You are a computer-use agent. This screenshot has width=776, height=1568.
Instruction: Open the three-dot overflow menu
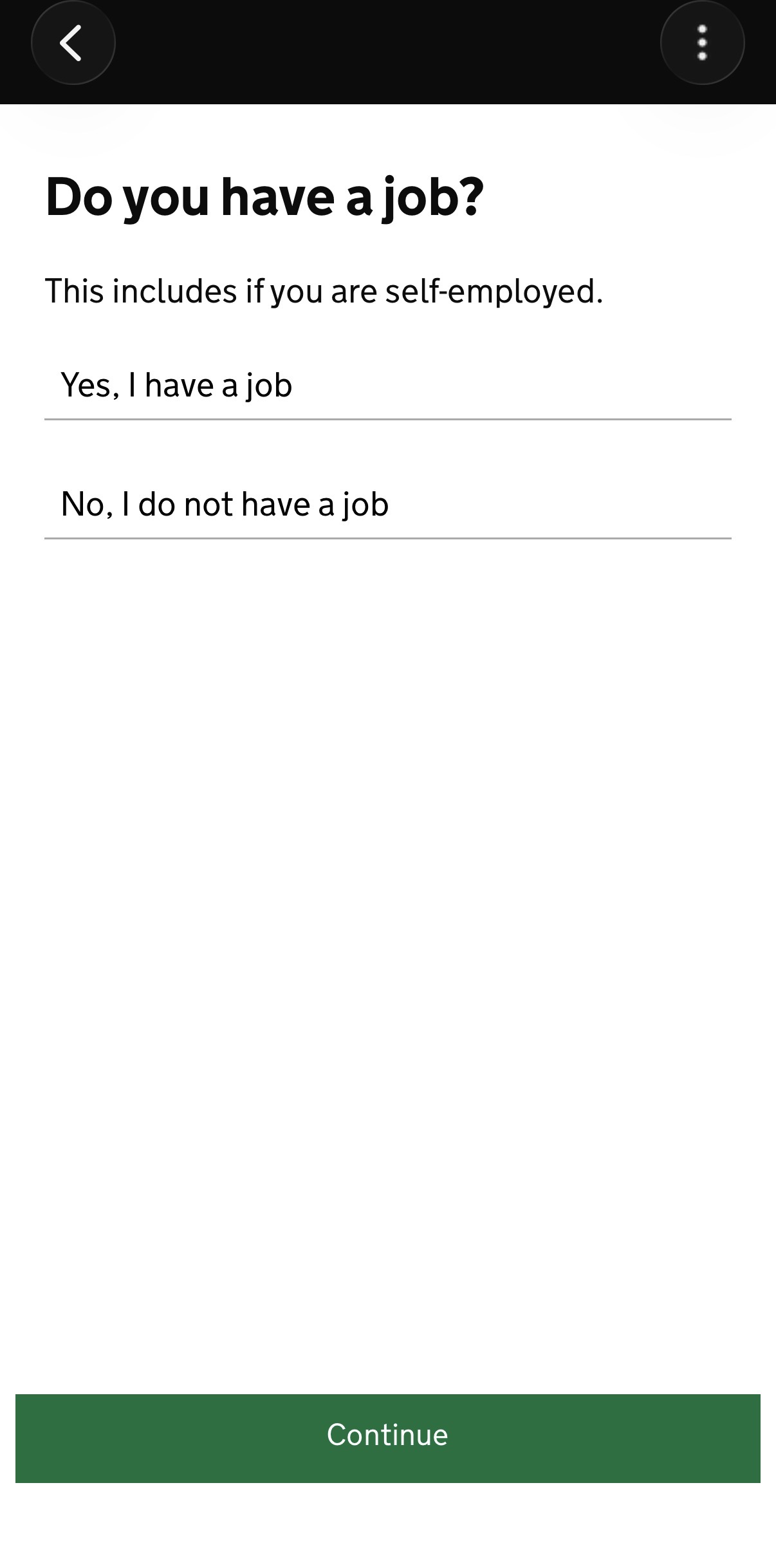702,43
